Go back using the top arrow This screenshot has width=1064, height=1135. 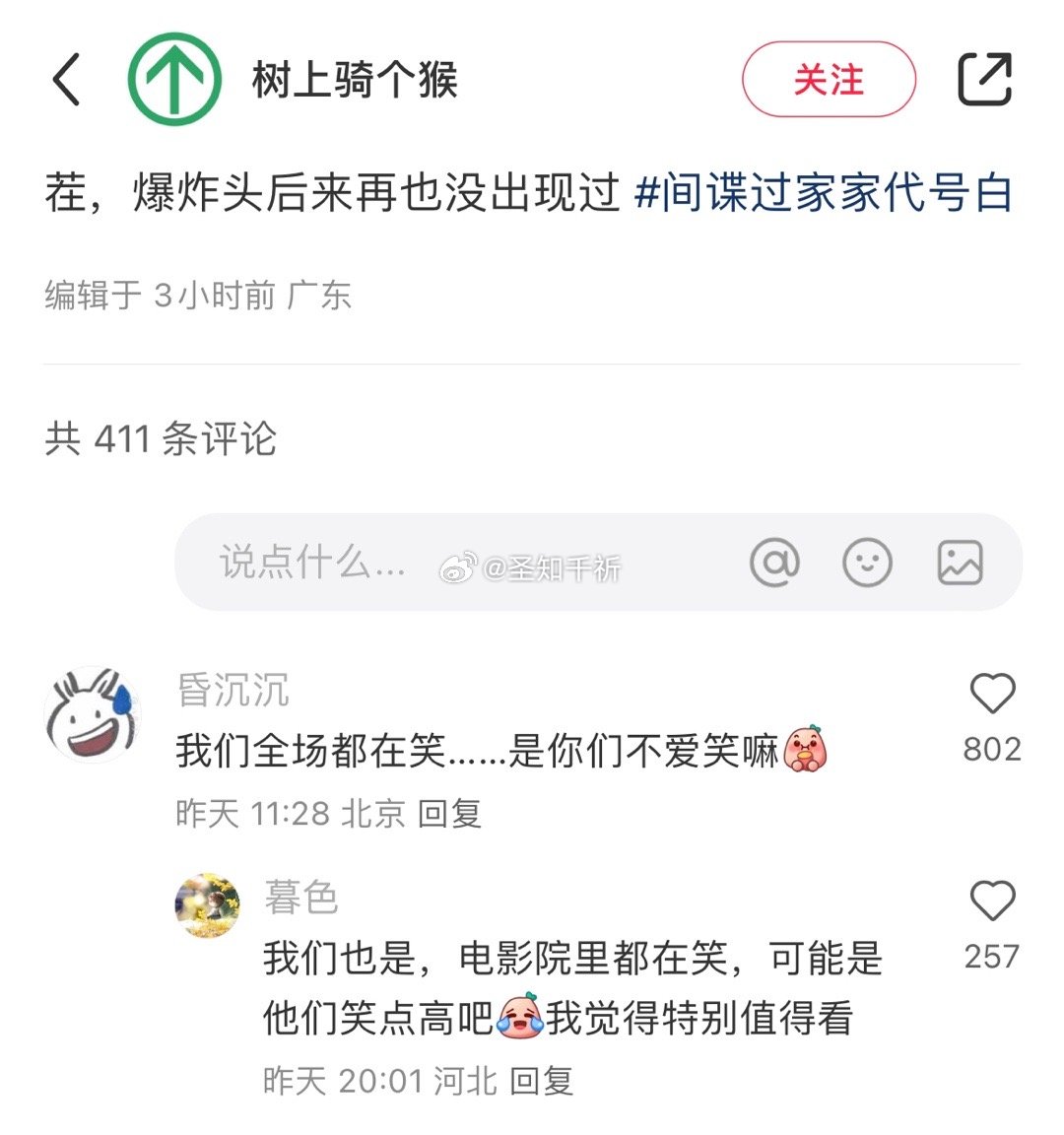click(x=67, y=80)
